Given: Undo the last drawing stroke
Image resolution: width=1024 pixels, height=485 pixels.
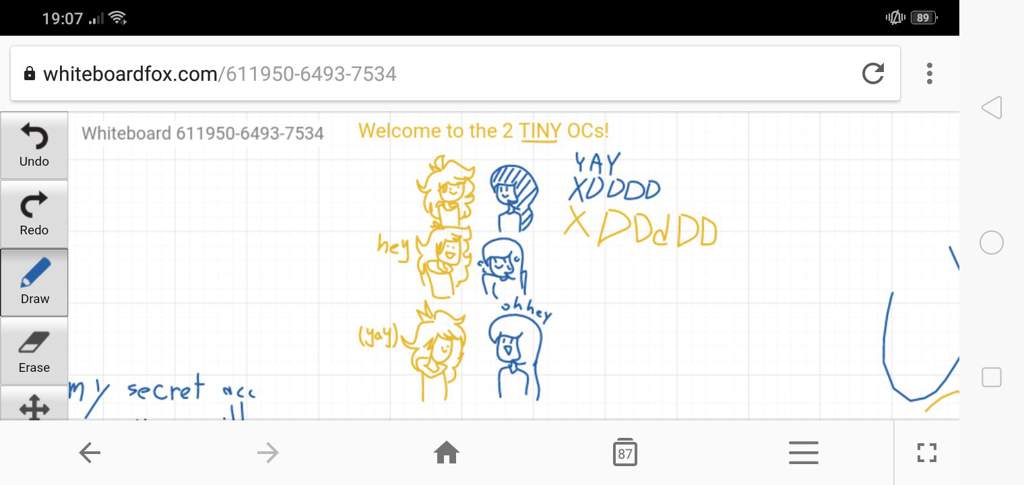Looking at the screenshot, I should point(34,145).
